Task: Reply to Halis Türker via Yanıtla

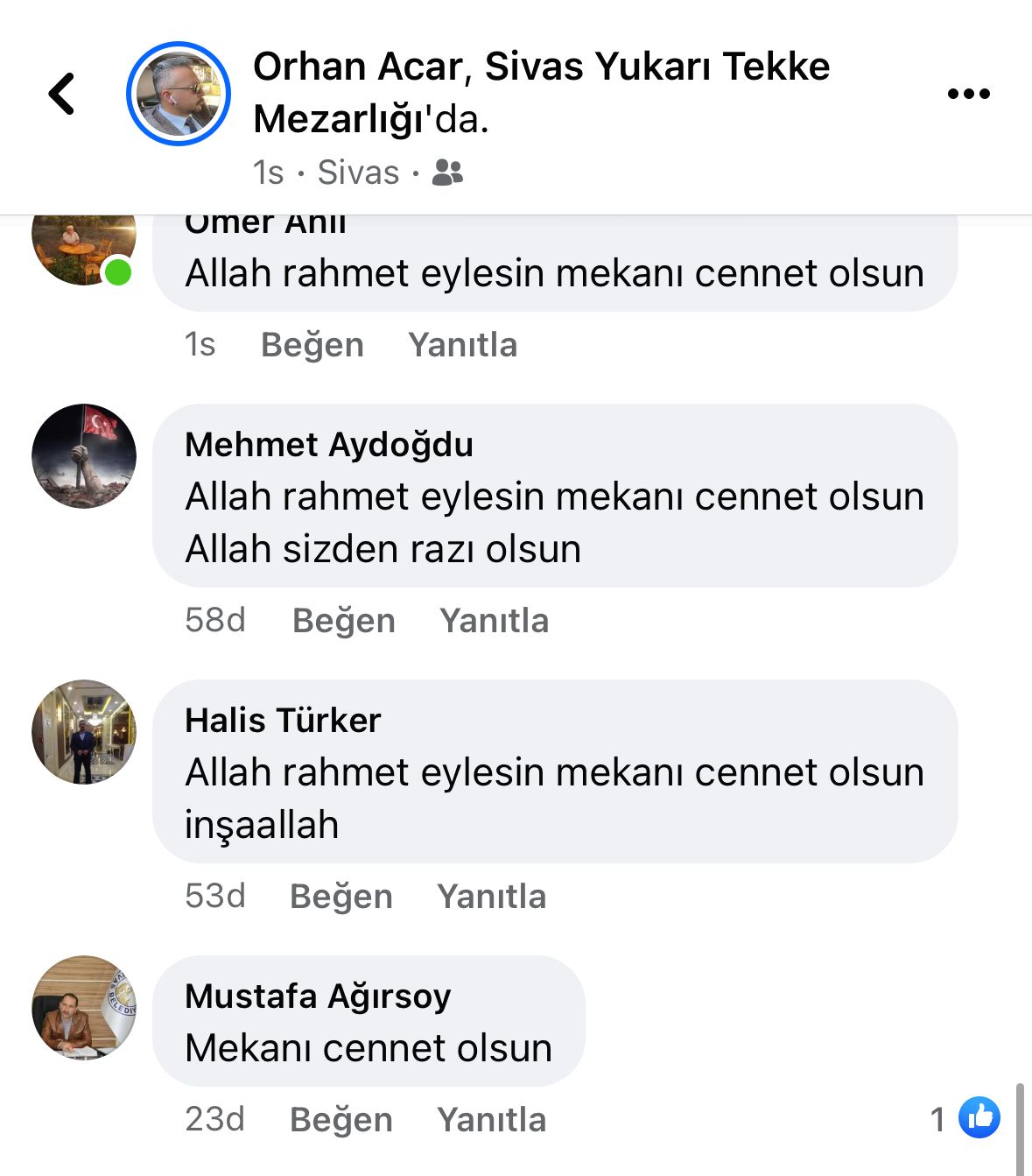Action: tap(491, 897)
